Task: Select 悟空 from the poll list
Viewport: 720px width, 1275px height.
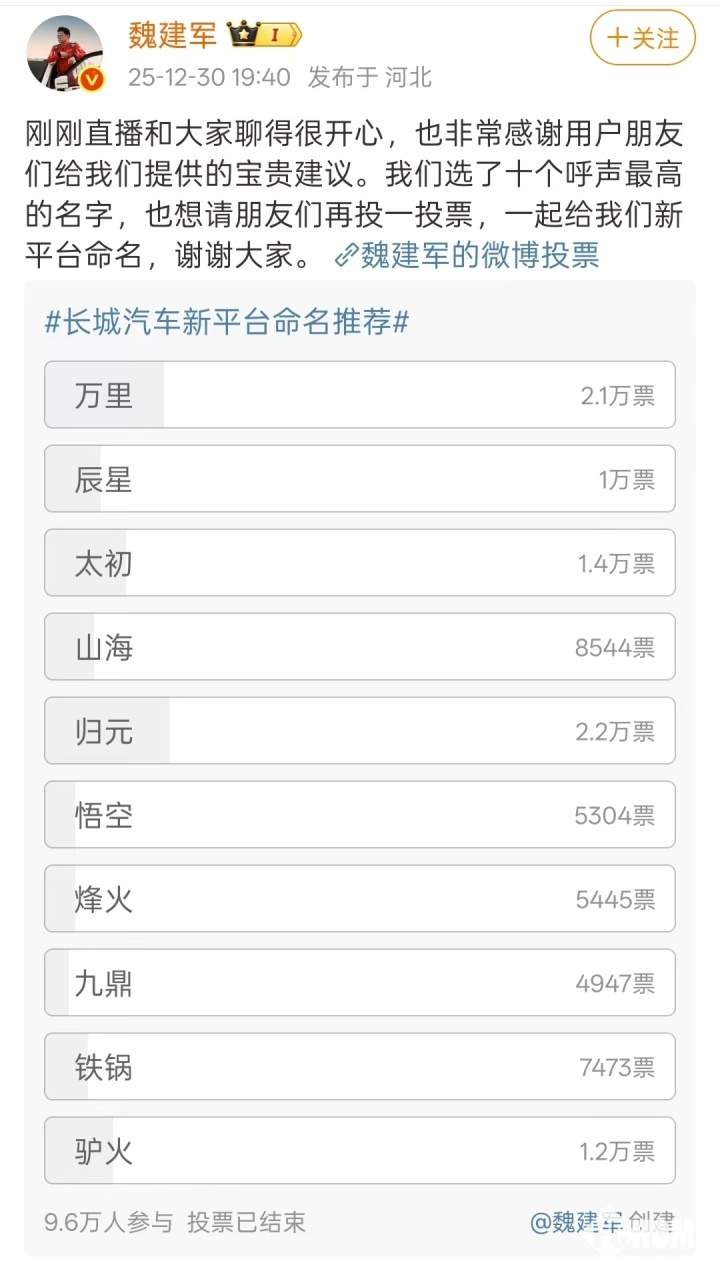Action: (x=360, y=815)
